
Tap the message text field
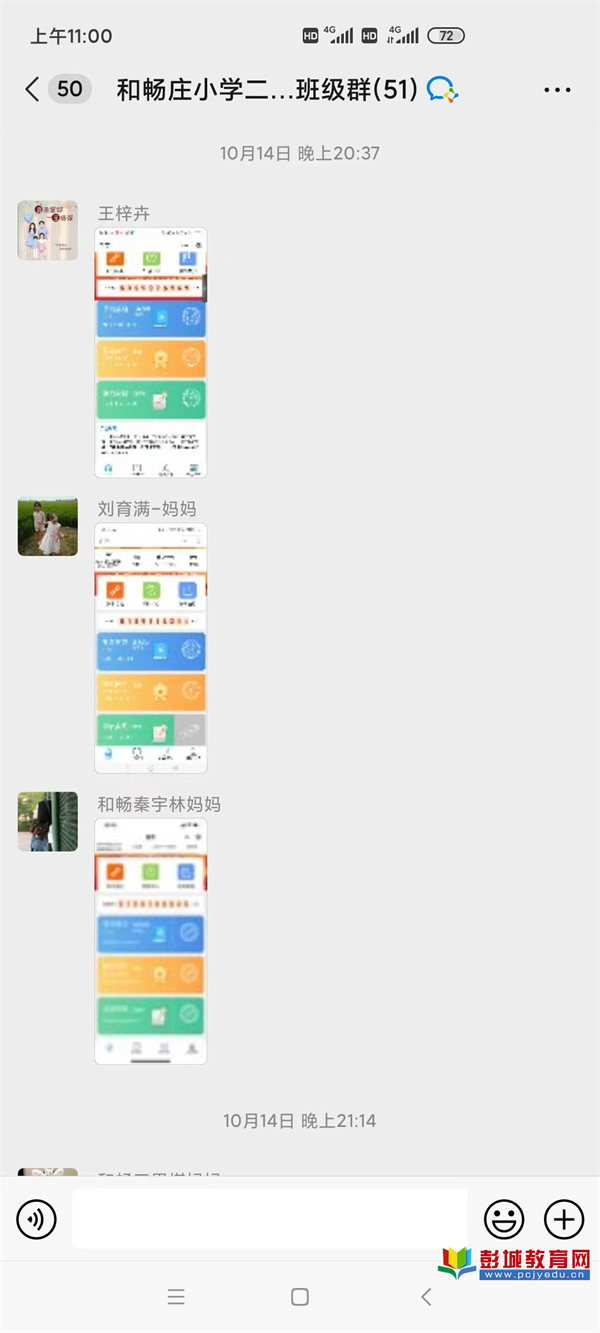coord(270,1218)
